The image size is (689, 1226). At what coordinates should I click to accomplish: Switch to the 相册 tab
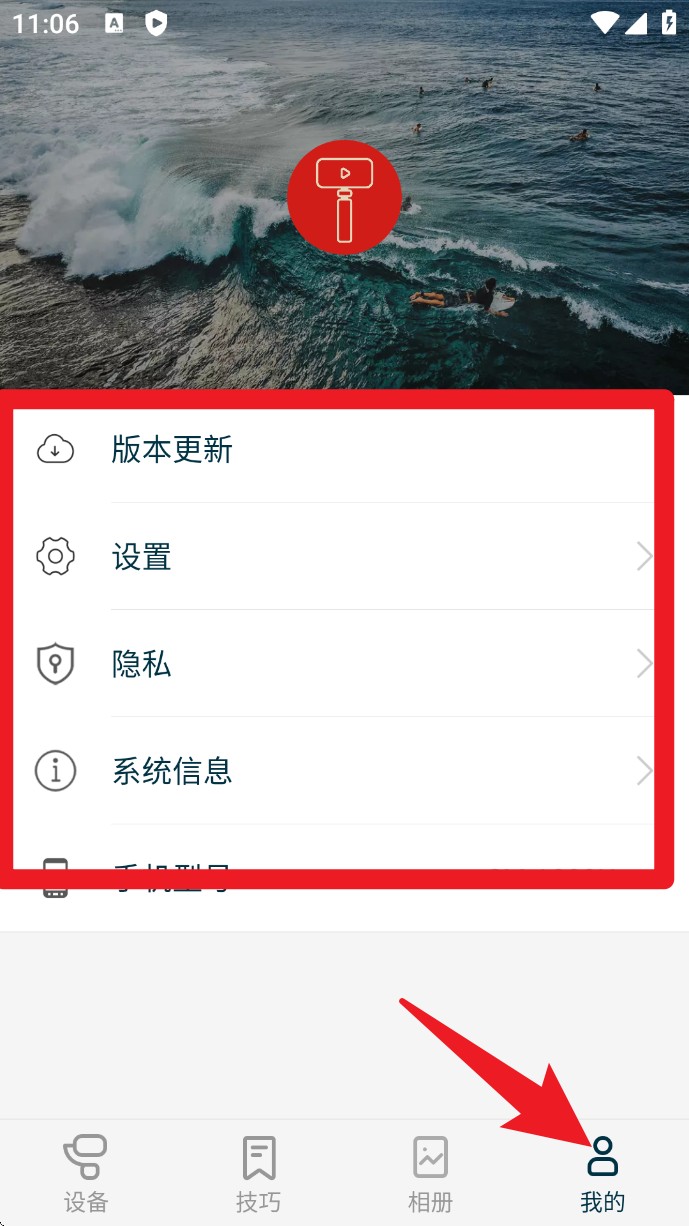pos(431,1174)
